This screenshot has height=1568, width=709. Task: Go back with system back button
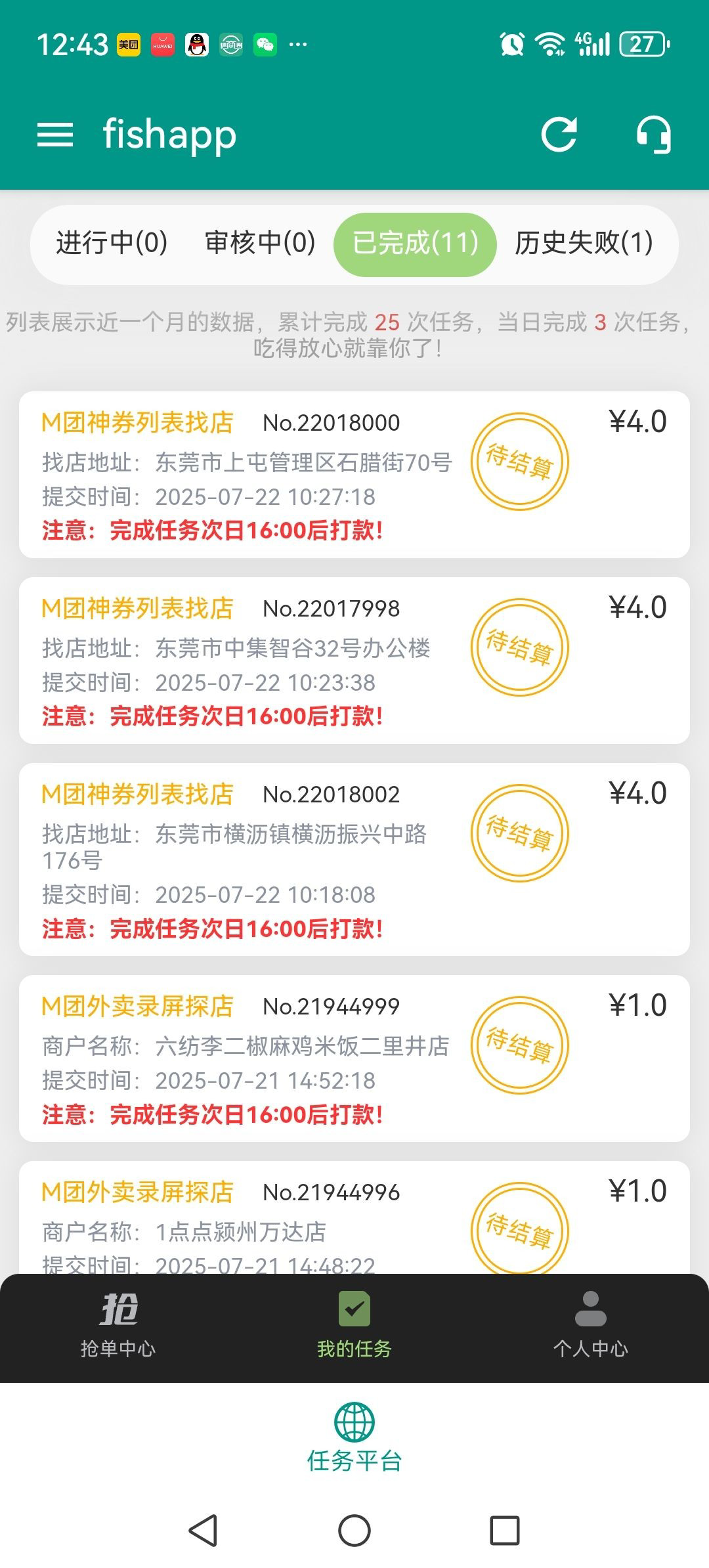pyautogui.click(x=204, y=1531)
